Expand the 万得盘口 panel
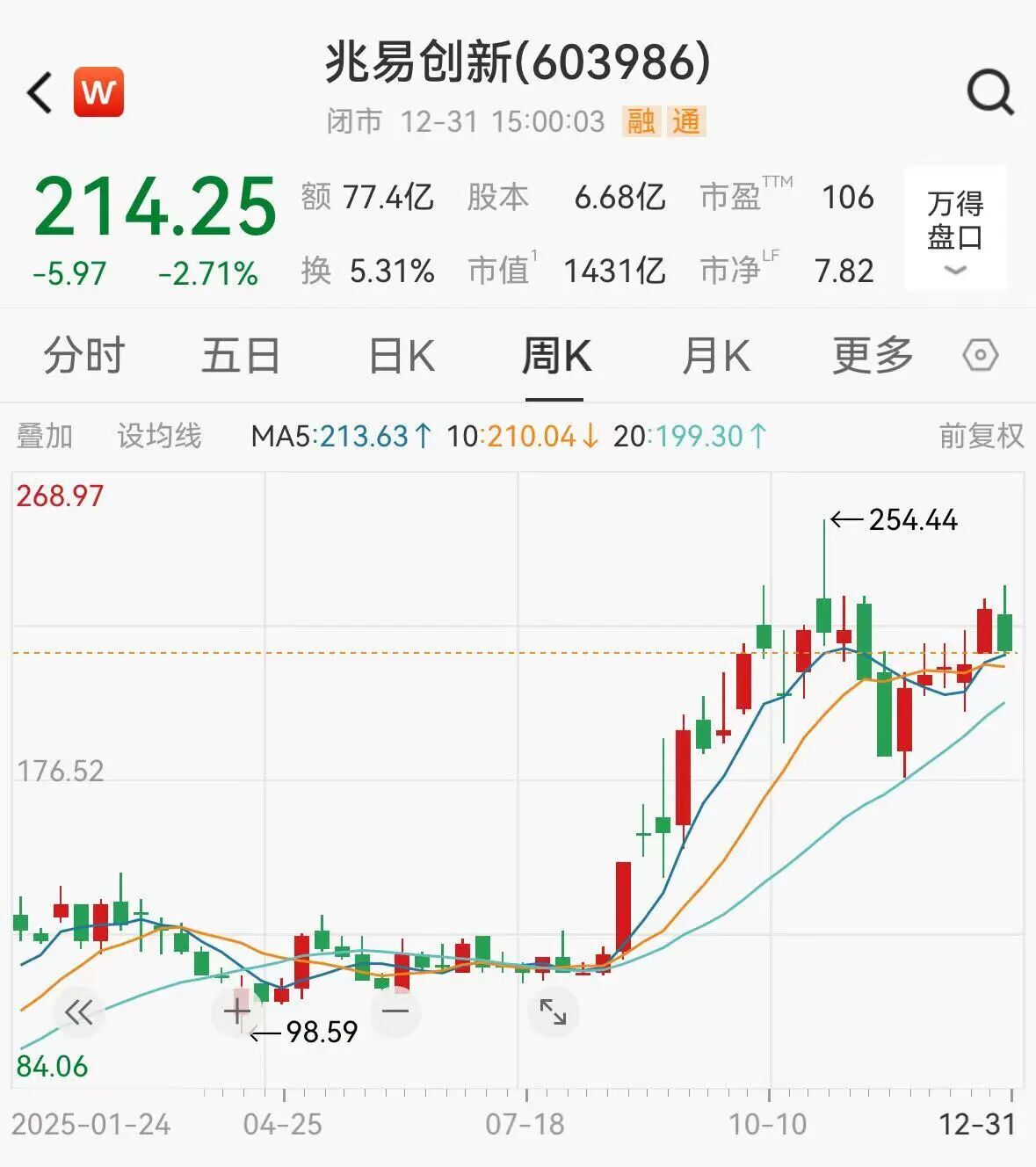Viewport: 1036px width, 1167px height. coord(955,228)
